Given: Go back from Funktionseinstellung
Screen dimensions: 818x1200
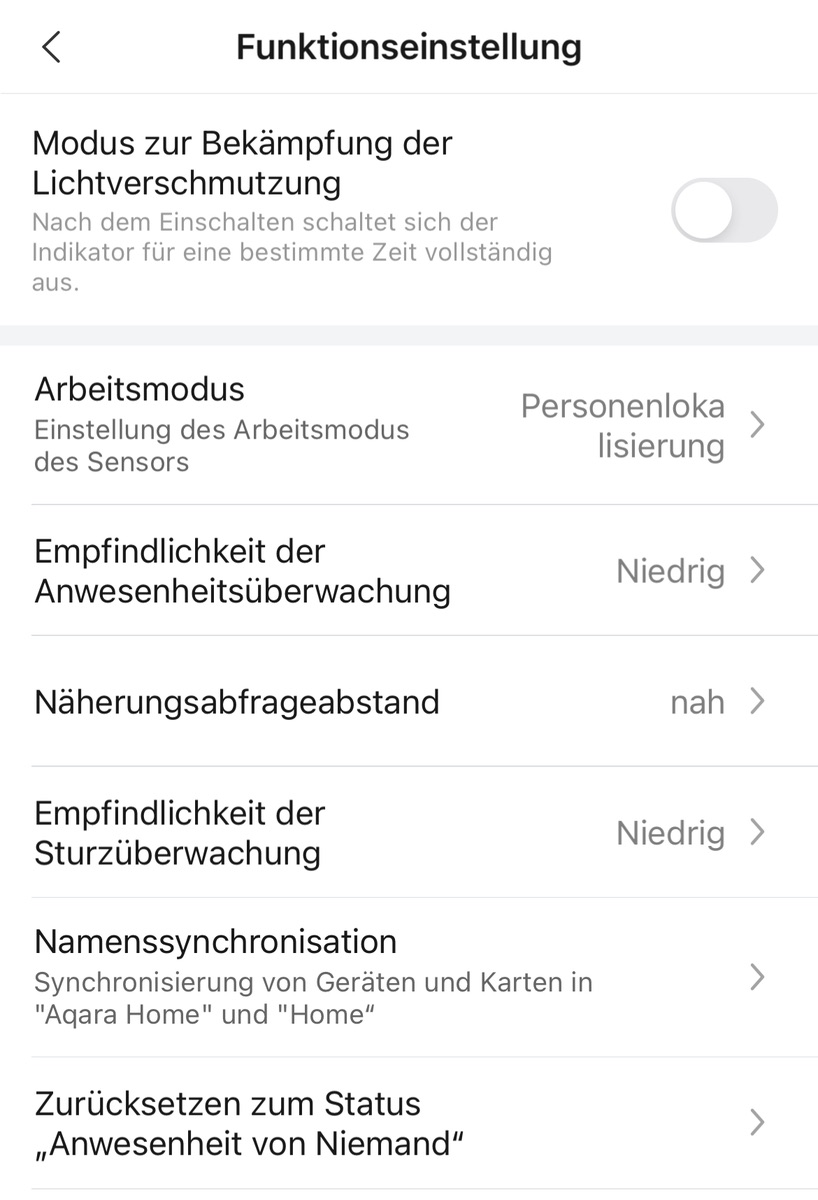Looking at the screenshot, I should (52, 47).
